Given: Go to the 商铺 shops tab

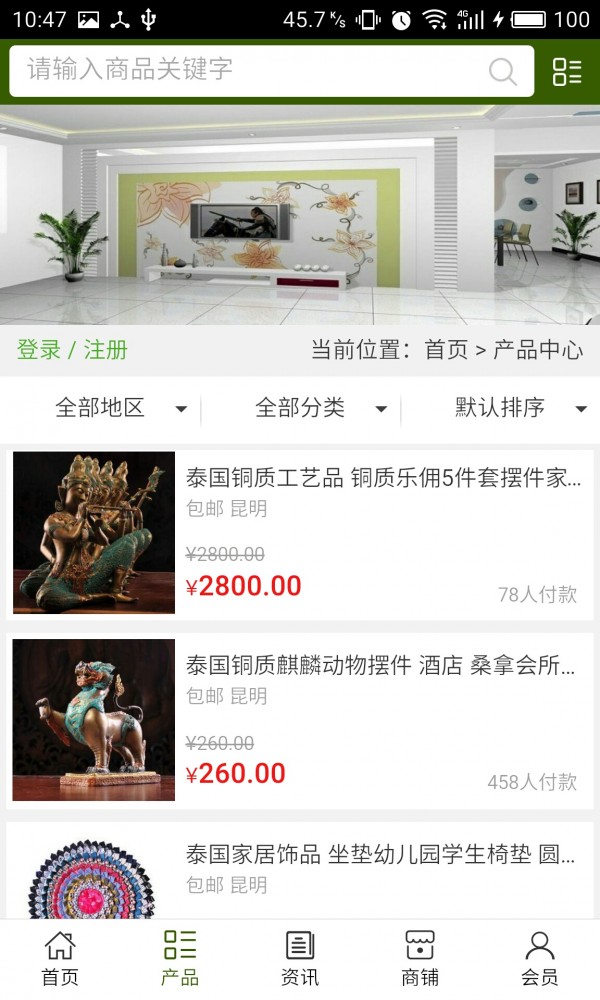Looking at the screenshot, I should [x=420, y=958].
